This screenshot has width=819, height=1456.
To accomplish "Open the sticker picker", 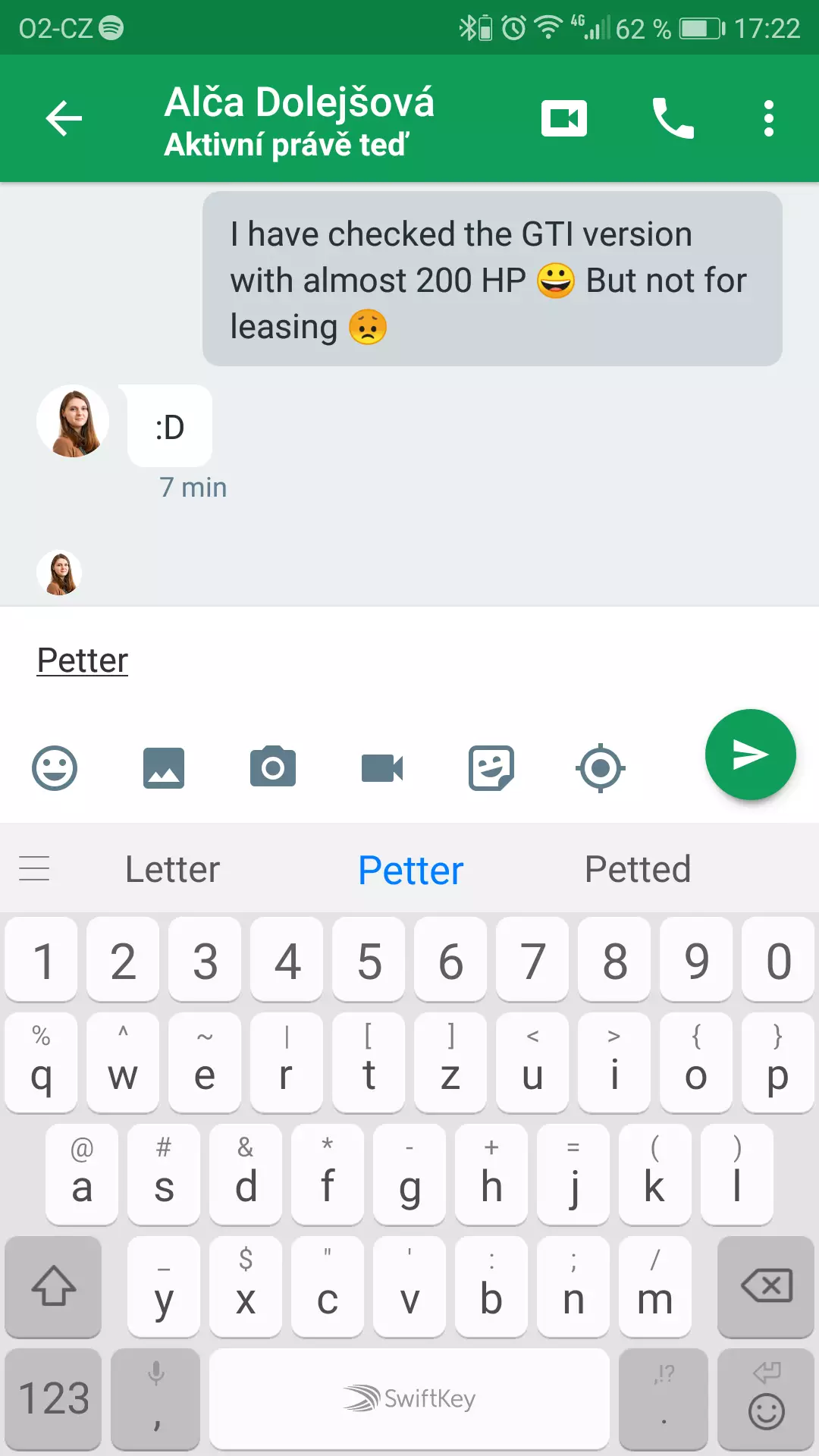I will 491,768.
